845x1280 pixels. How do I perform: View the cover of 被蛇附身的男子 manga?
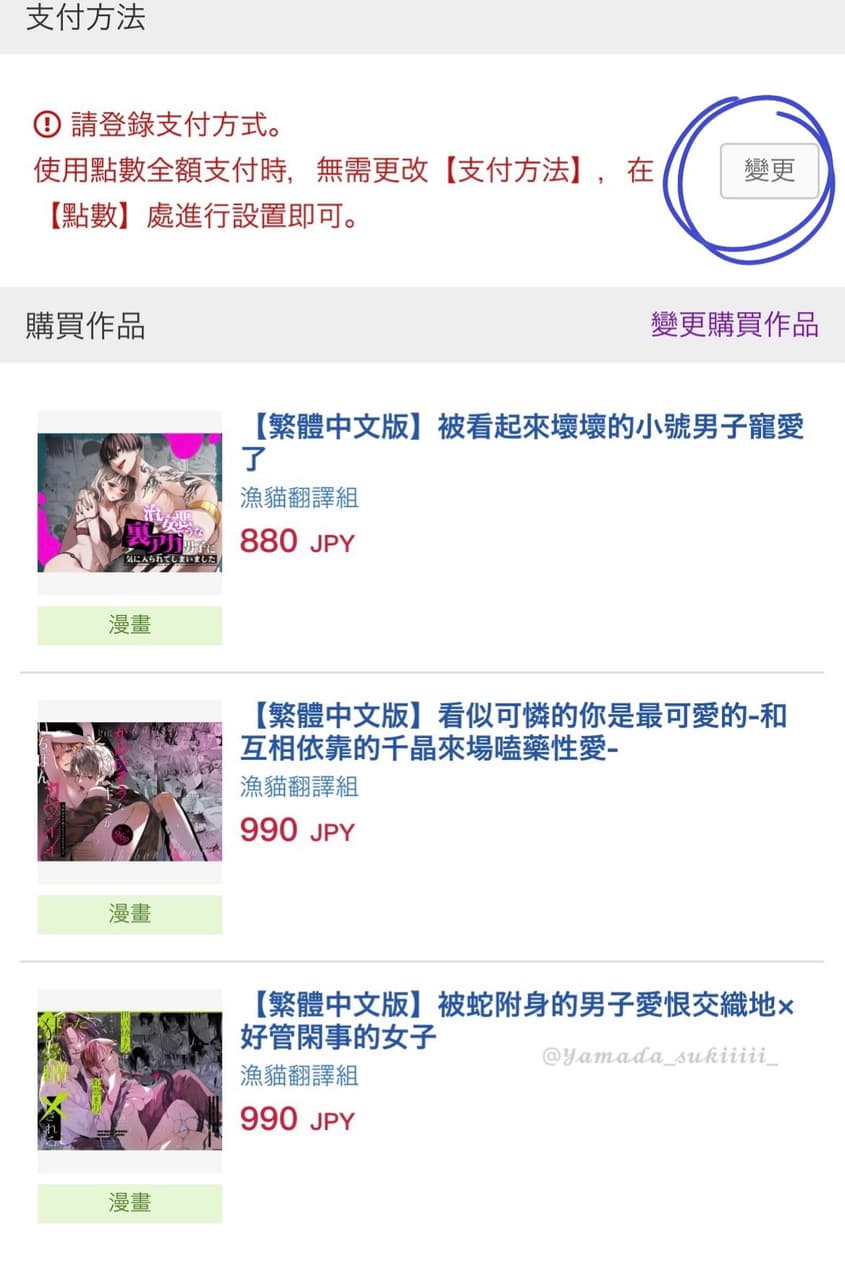tap(130, 1080)
